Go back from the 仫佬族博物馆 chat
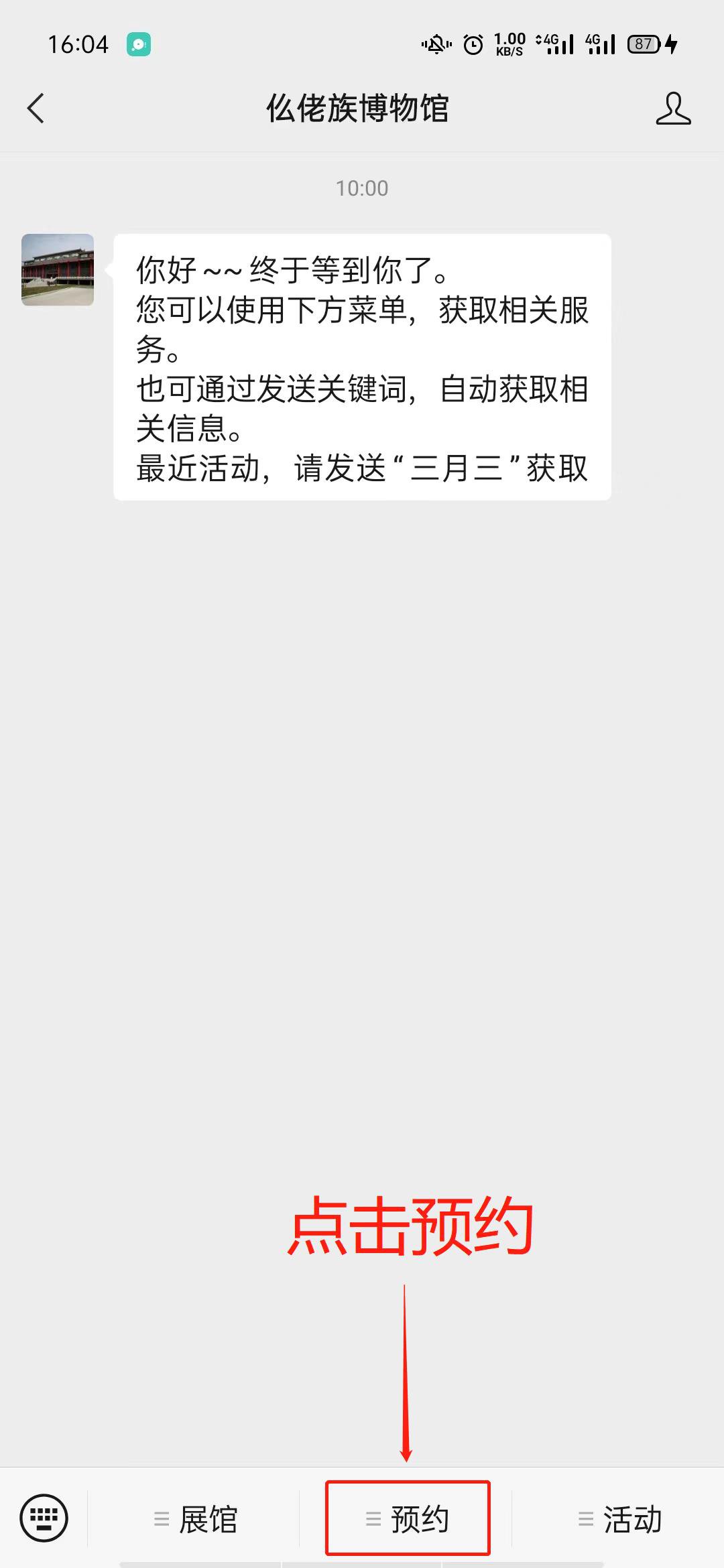Viewport: 724px width, 1568px height. click(x=36, y=109)
